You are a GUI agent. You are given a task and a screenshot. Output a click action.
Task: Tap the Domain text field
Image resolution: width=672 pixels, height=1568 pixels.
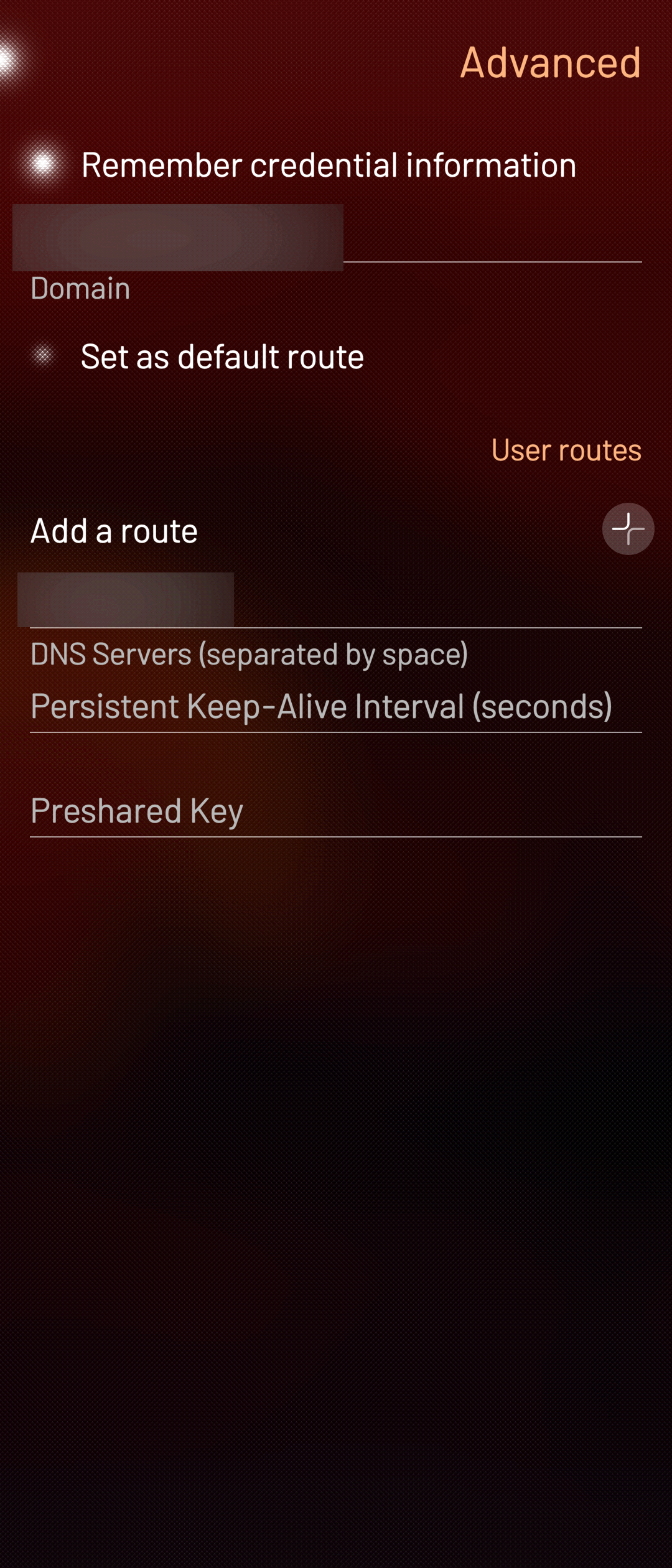[x=336, y=240]
